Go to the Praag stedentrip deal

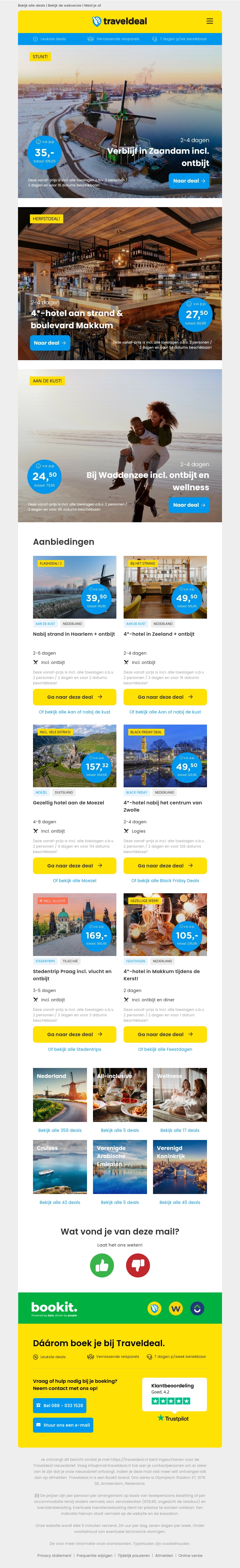pyautogui.click(x=74, y=1034)
